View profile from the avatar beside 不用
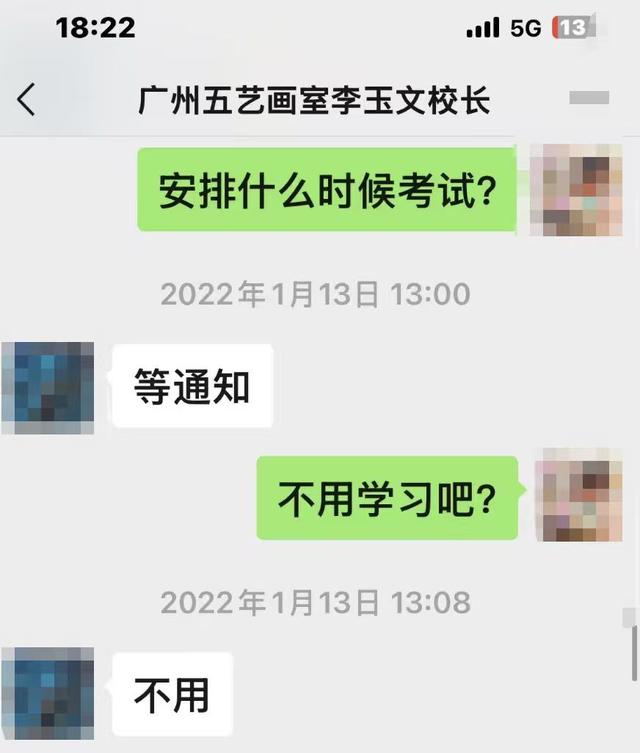Image resolution: width=640 pixels, height=753 pixels. (x=48, y=694)
